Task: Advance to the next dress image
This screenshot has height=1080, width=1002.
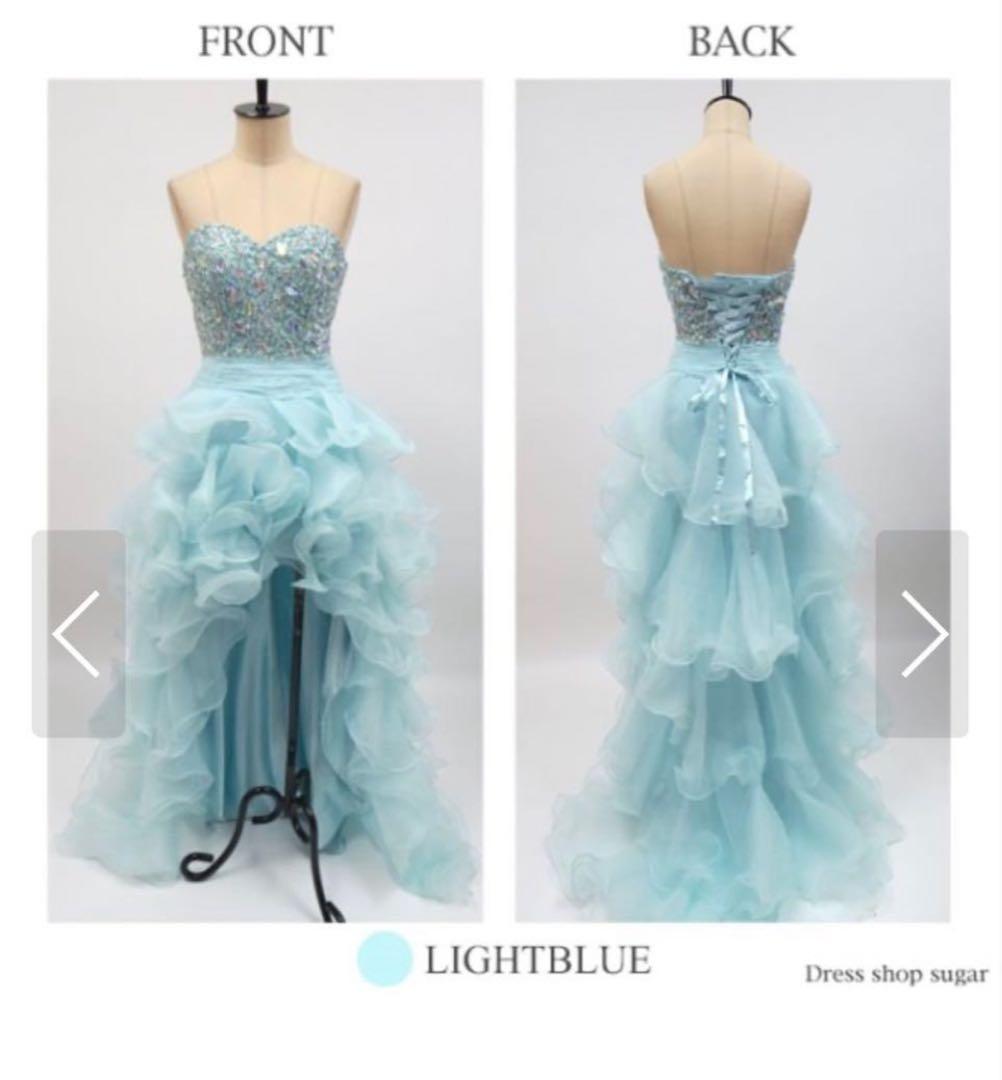Action: coord(922,634)
